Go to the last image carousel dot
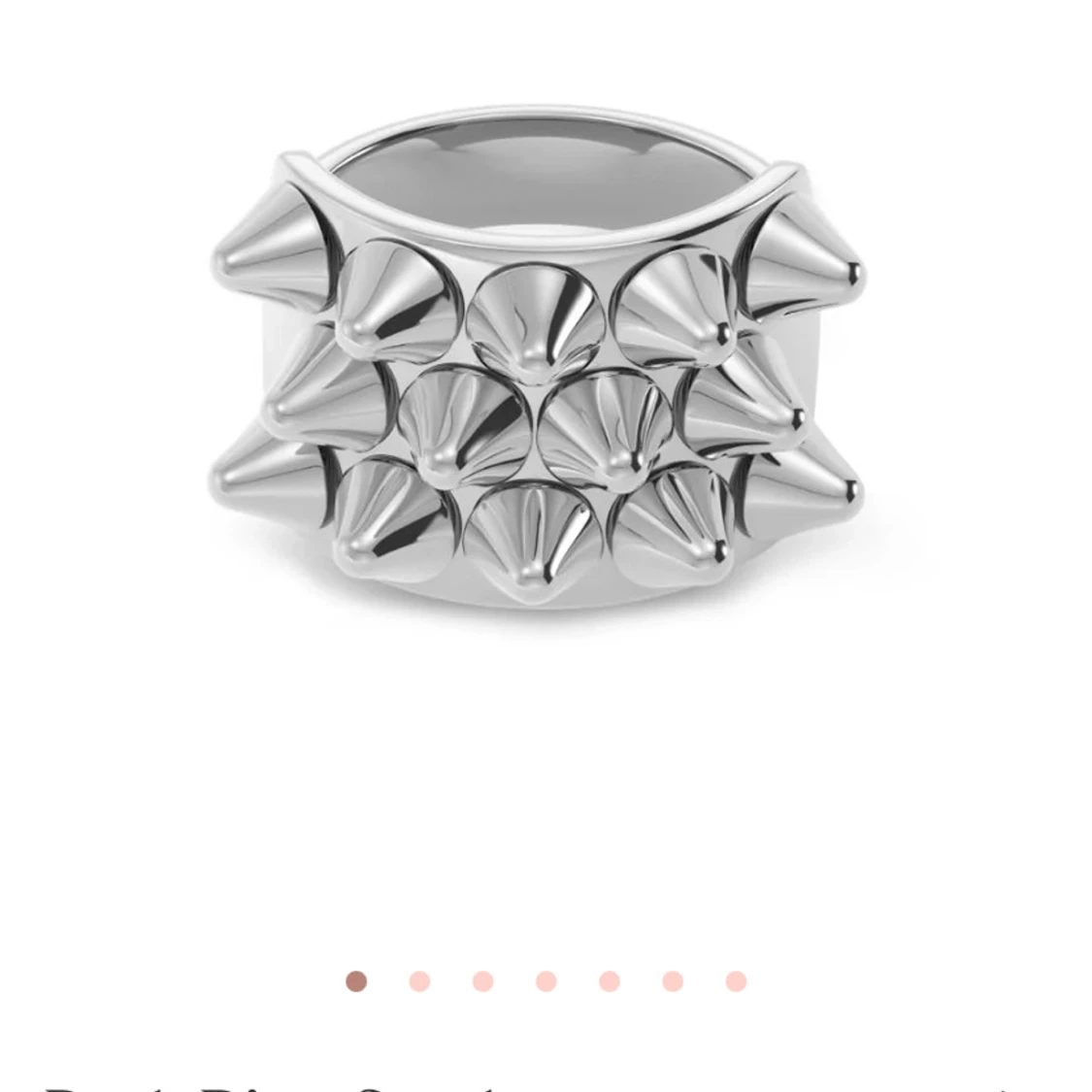The image size is (1092, 1092). coord(736,981)
